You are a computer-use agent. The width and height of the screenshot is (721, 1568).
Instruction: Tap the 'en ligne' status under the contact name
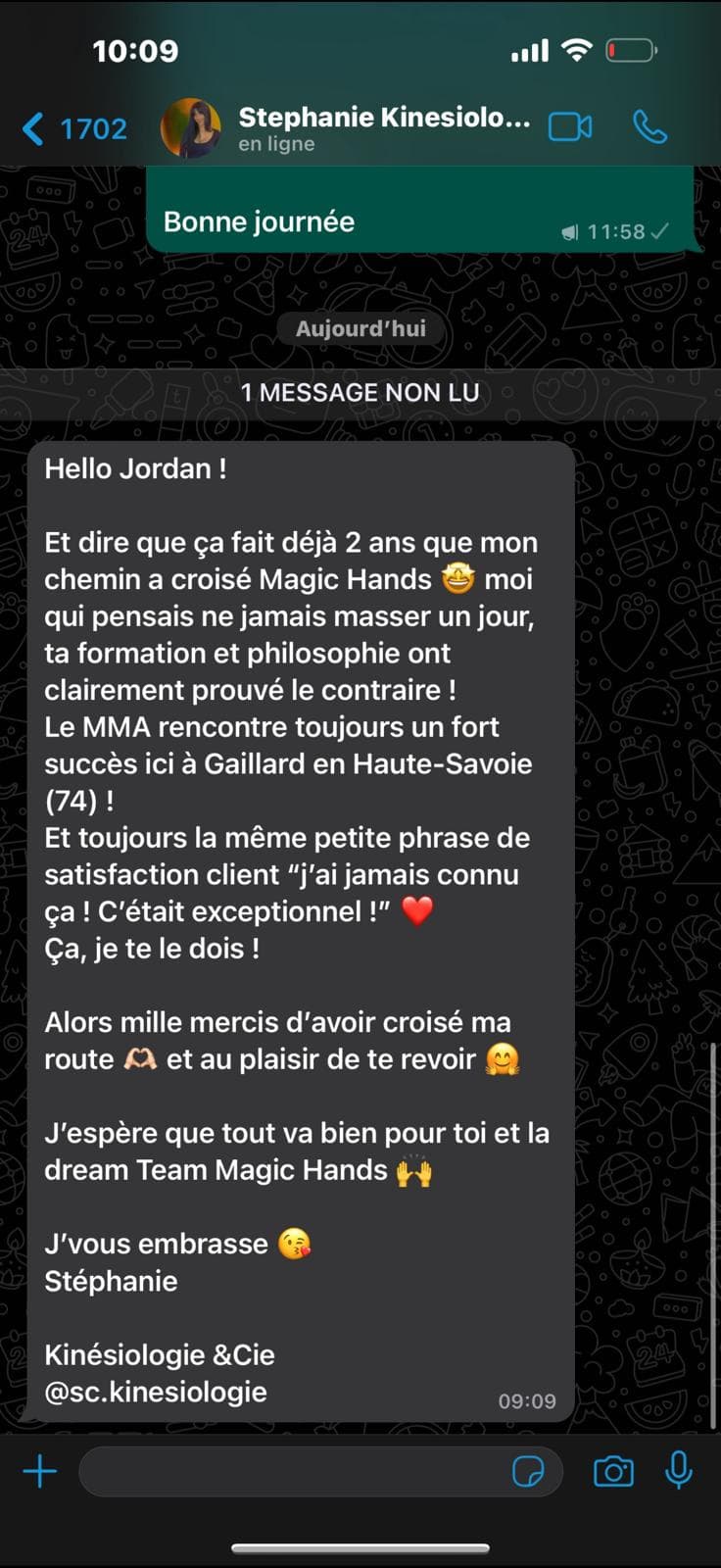[x=277, y=144]
